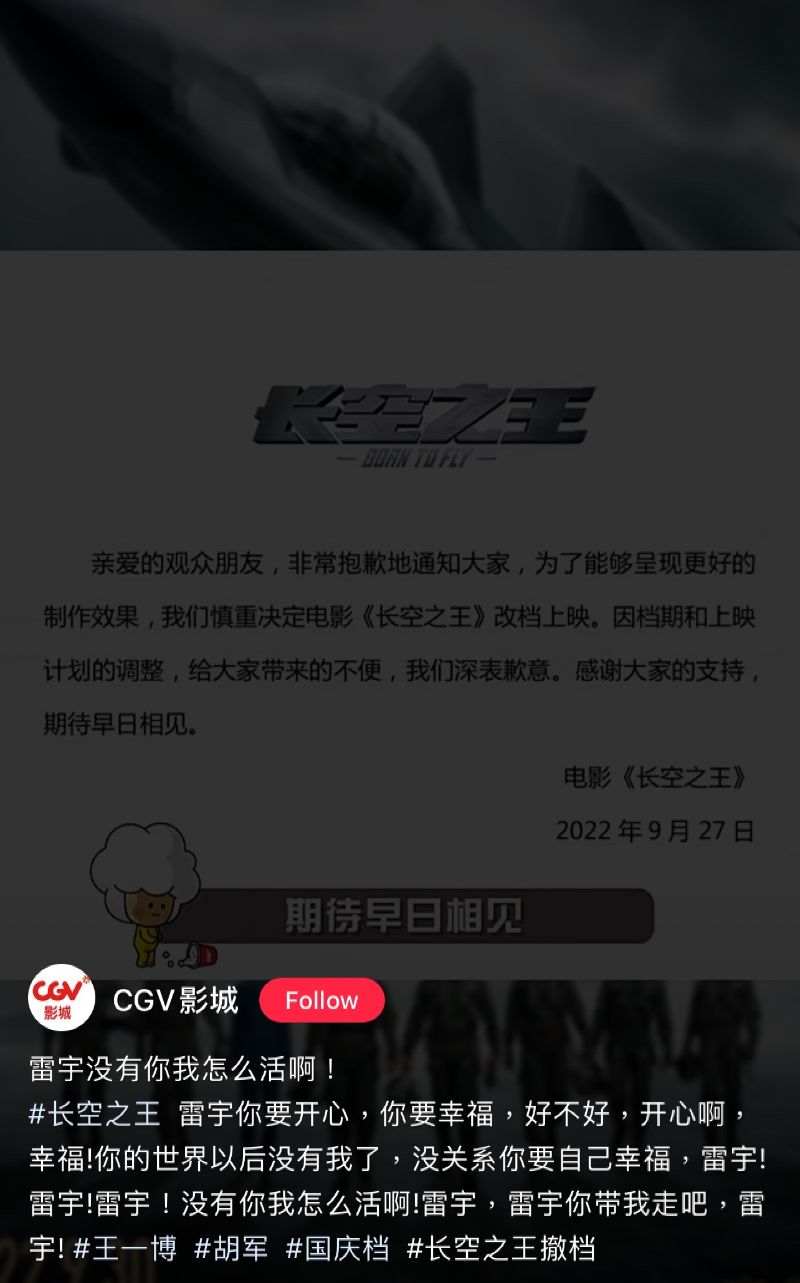Follow the CGV影城 account

click(x=321, y=1001)
